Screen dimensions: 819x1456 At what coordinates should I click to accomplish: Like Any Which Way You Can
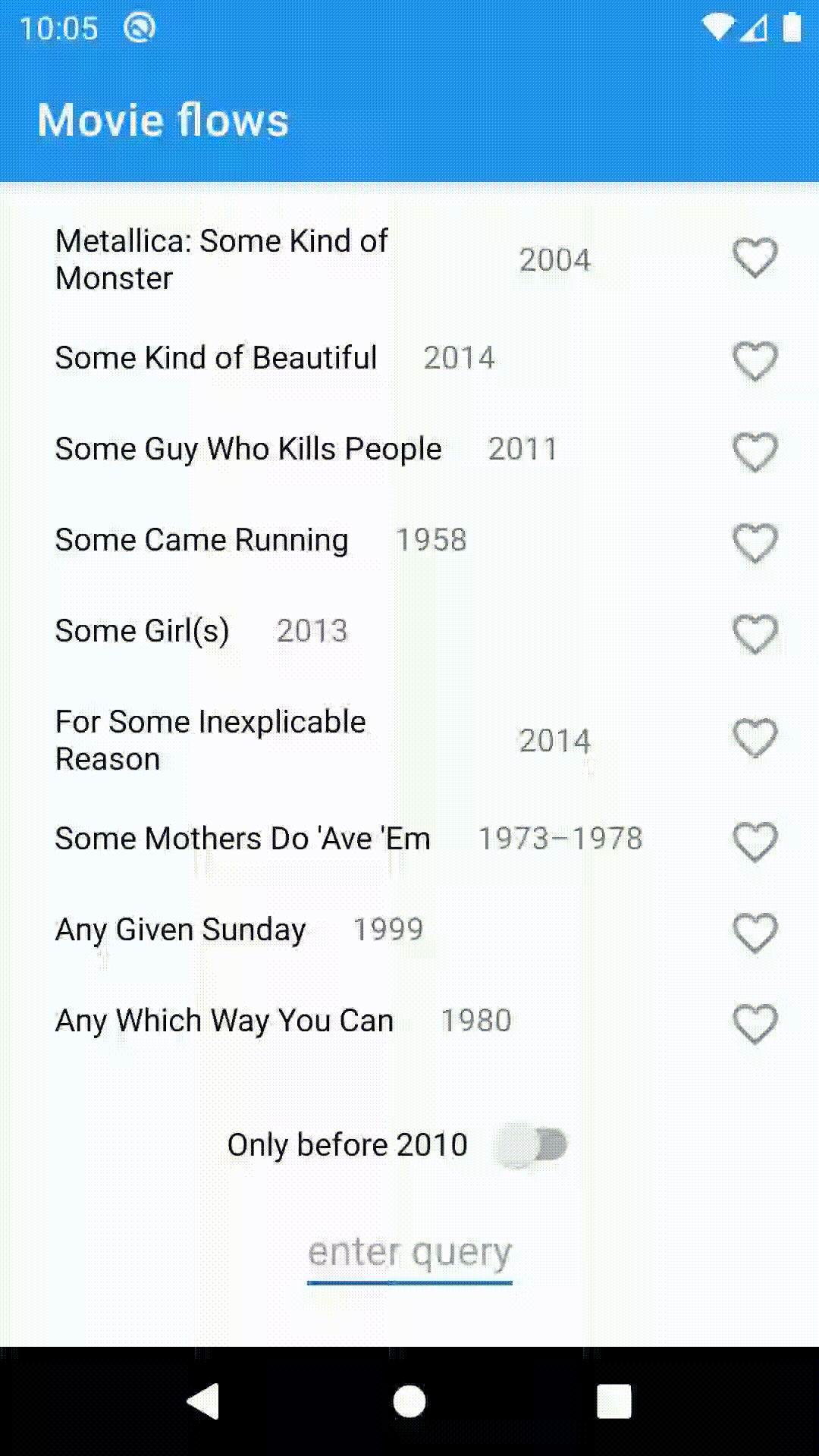pos(755,1024)
